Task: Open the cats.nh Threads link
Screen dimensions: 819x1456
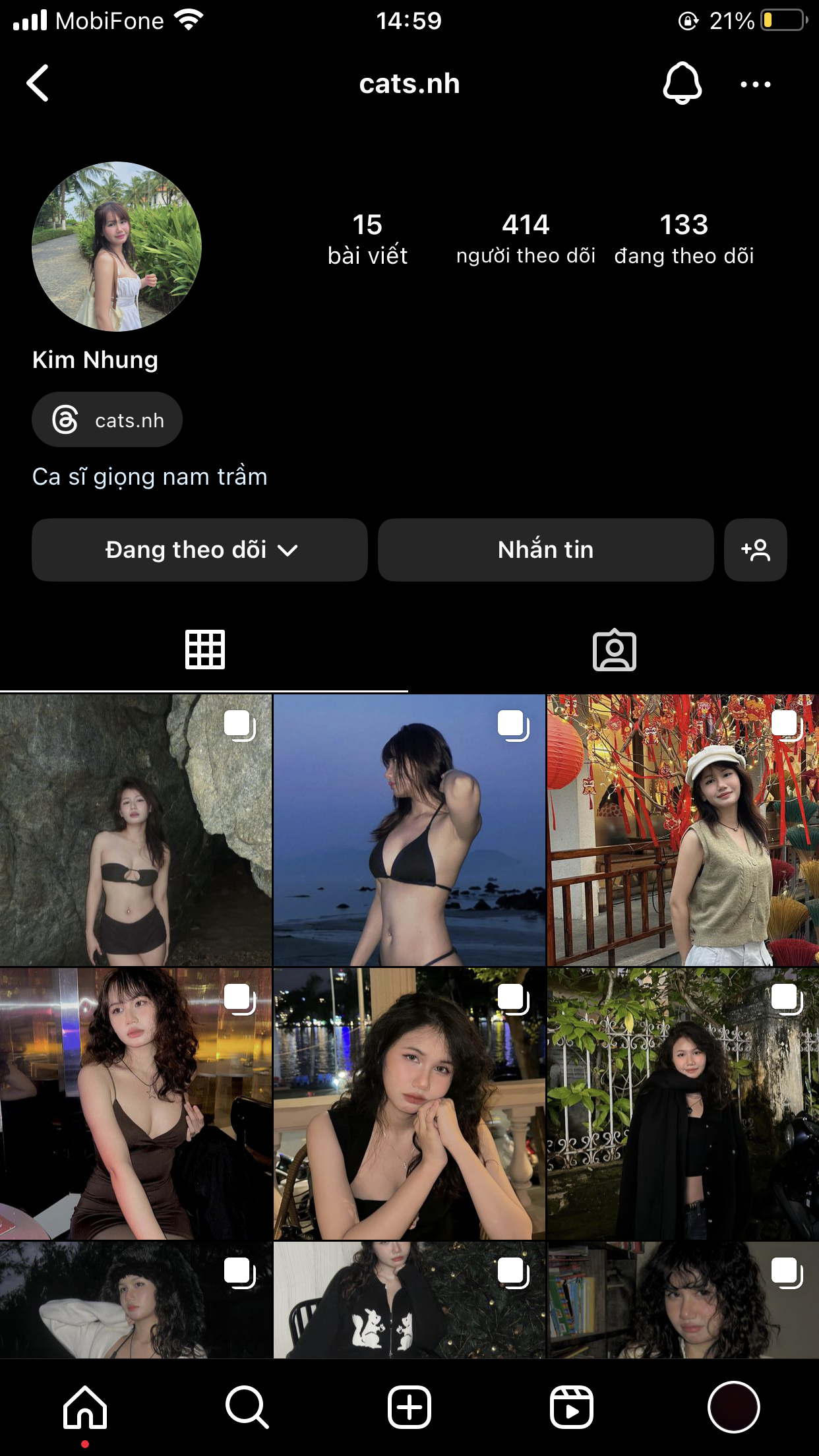Action: click(x=107, y=420)
